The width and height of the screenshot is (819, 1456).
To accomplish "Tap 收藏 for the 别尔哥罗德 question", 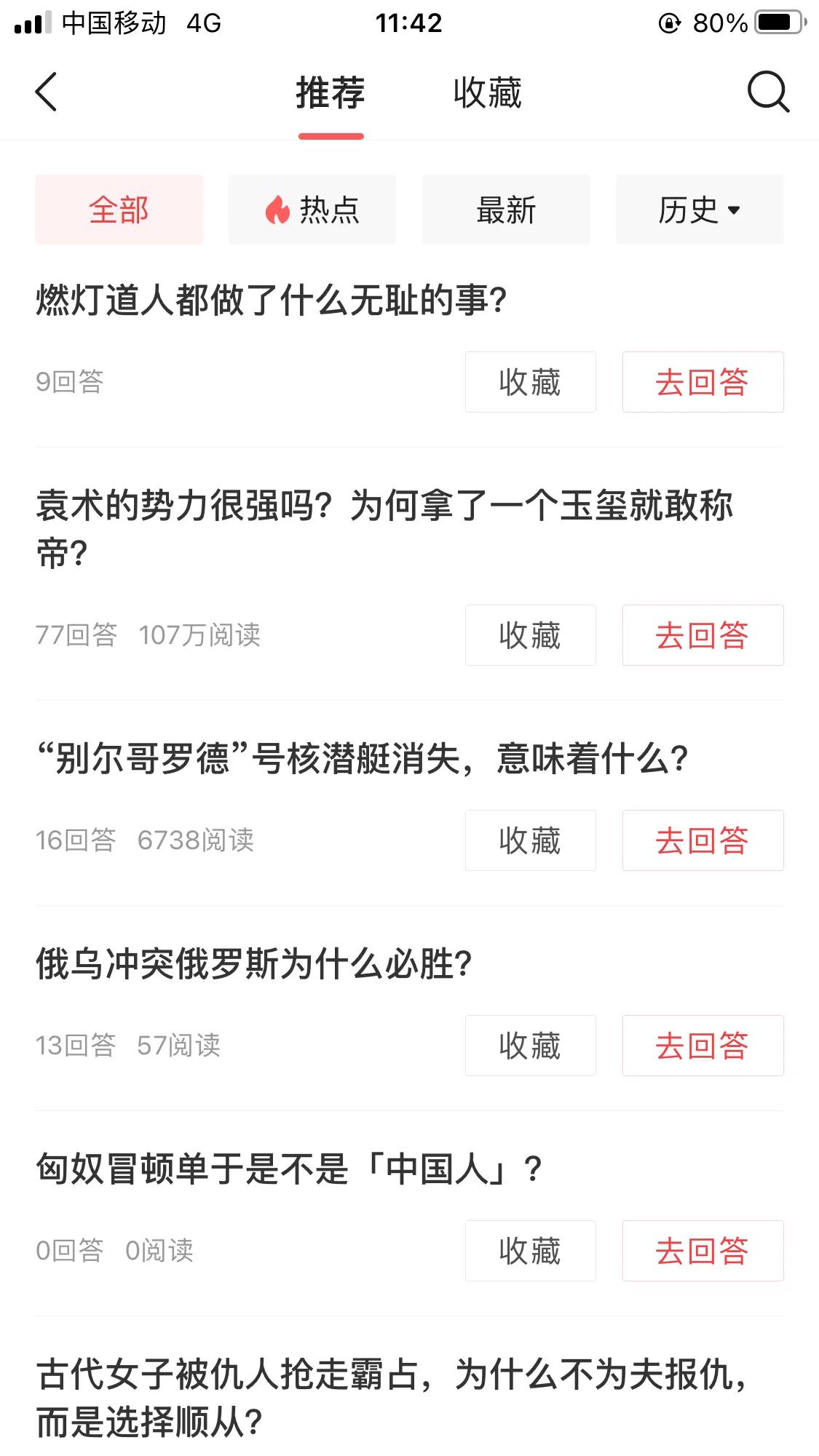I will pos(530,840).
